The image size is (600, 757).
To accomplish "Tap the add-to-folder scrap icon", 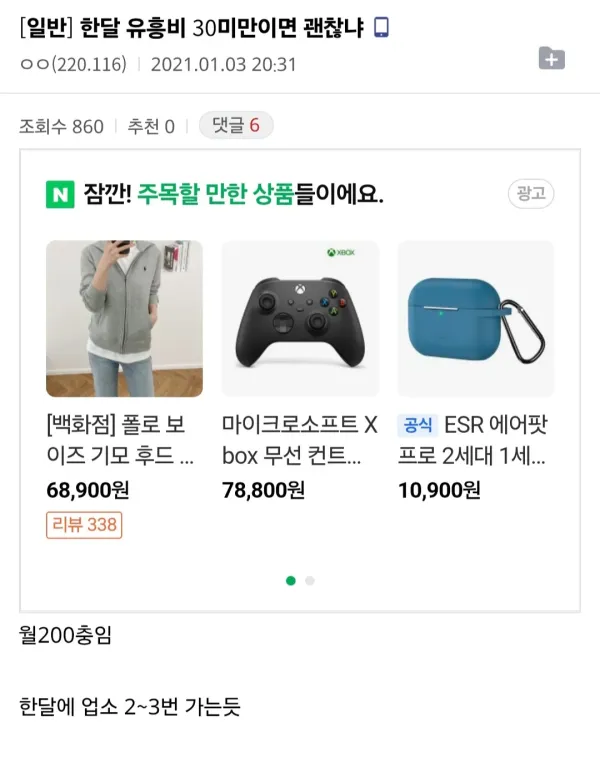I will click(x=551, y=58).
